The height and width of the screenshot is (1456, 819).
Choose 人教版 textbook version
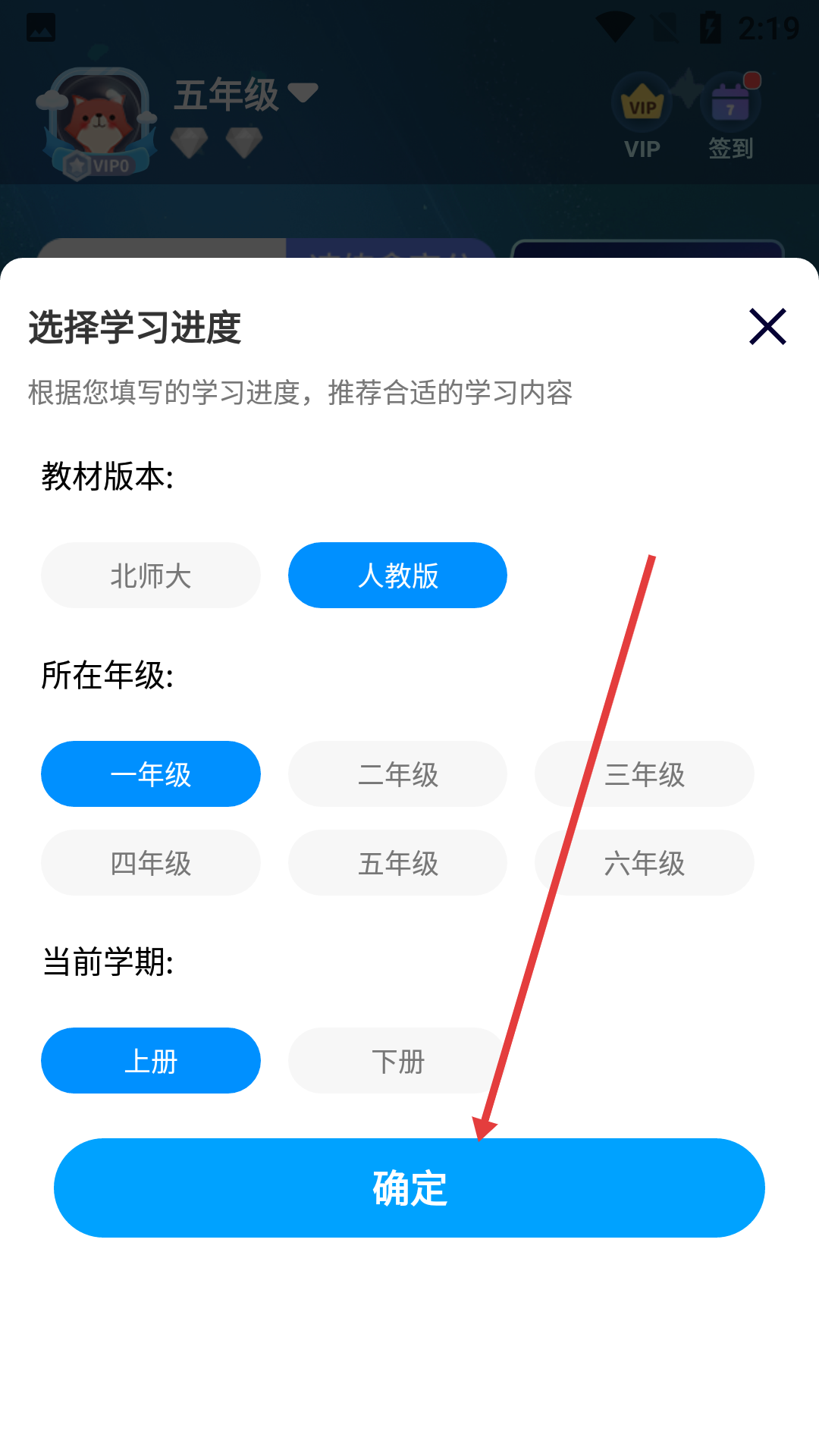[397, 576]
